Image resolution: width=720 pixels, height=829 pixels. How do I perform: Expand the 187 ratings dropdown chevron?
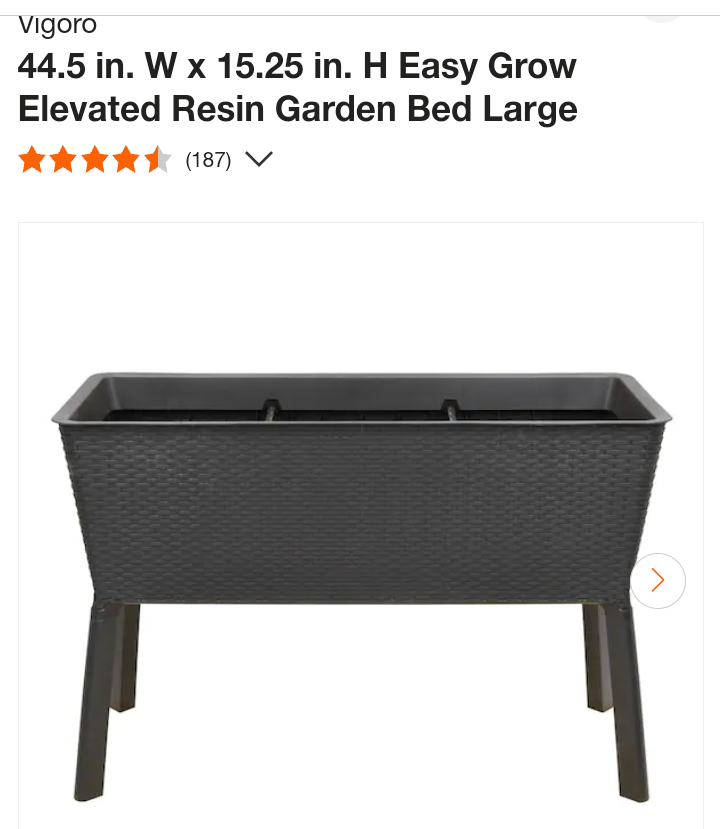click(x=259, y=159)
